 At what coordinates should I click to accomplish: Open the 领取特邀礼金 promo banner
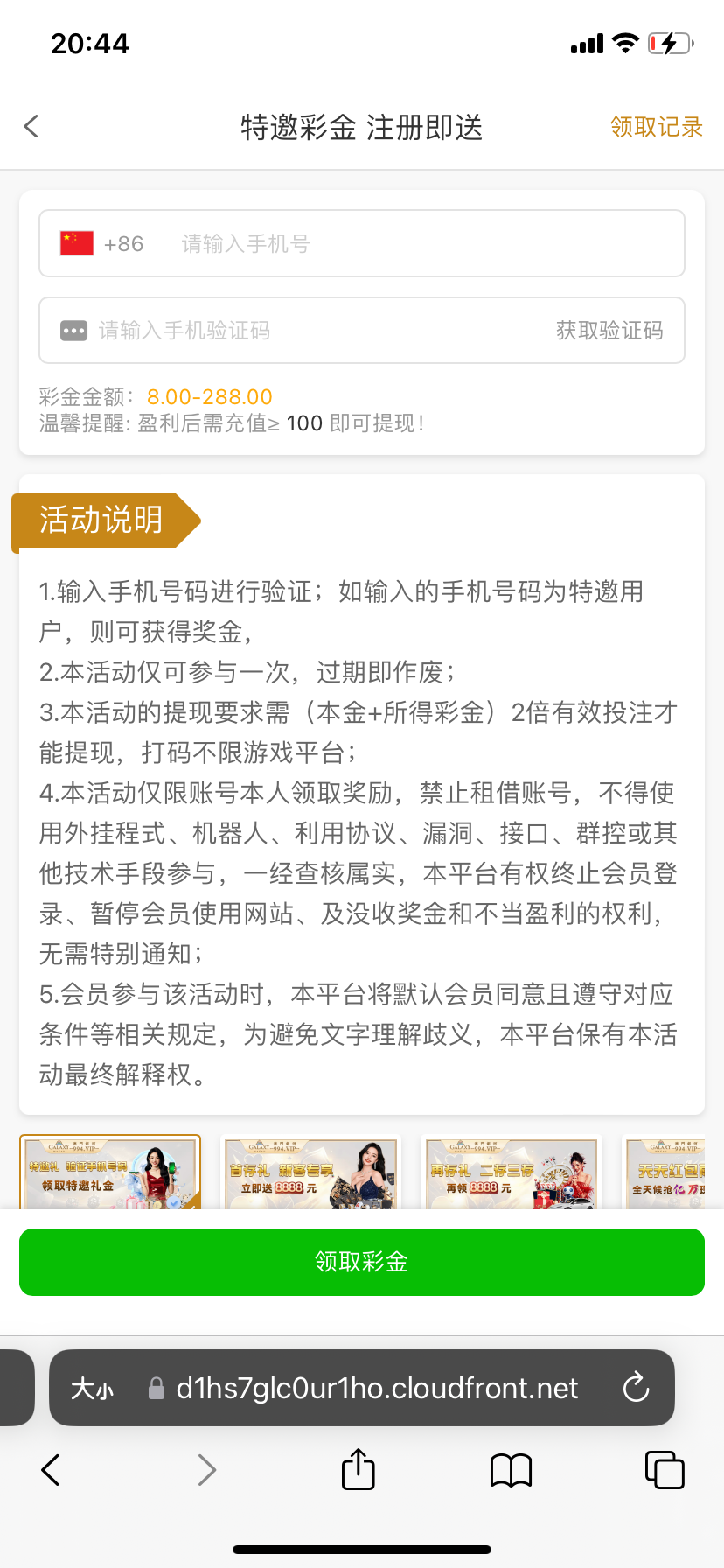110,1174
